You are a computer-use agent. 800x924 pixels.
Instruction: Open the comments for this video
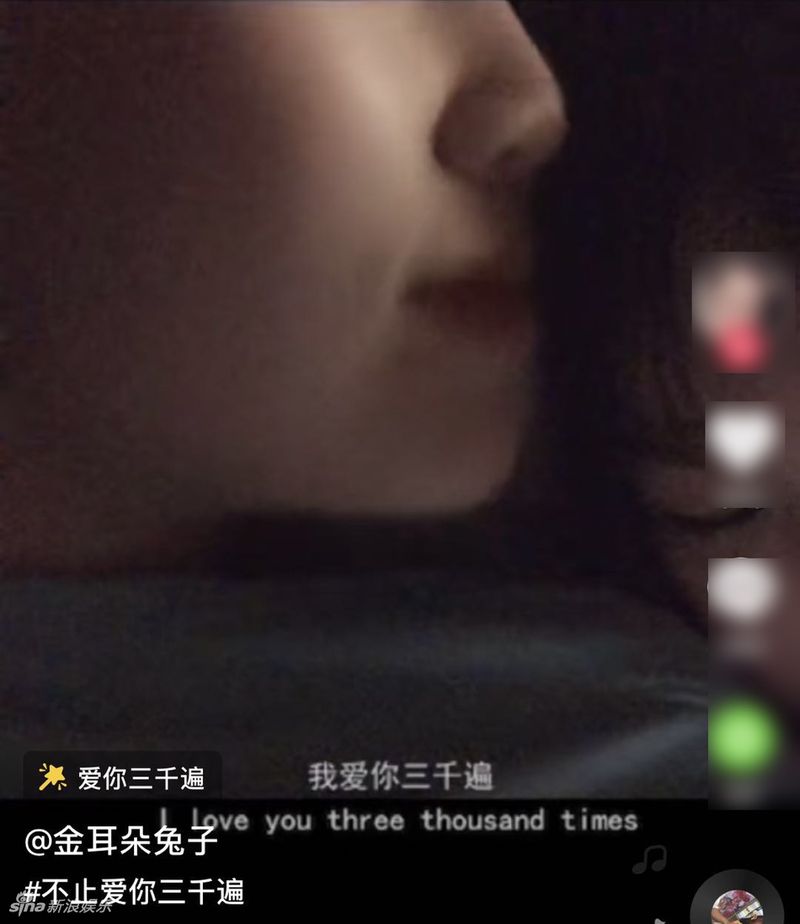[744, 590]
